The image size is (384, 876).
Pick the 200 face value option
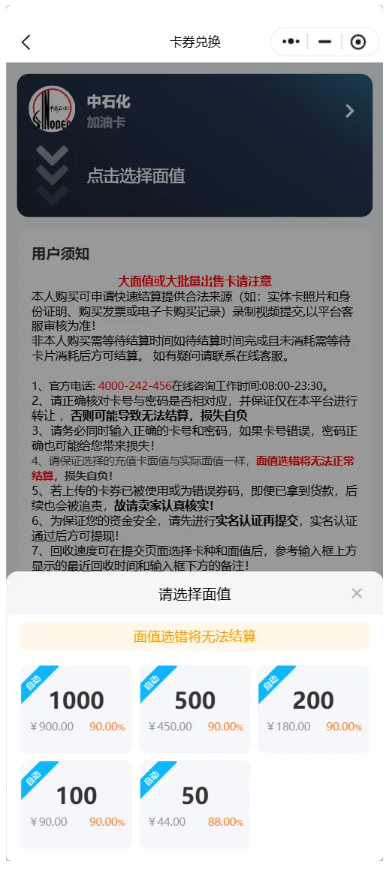(x=314, y=709)
